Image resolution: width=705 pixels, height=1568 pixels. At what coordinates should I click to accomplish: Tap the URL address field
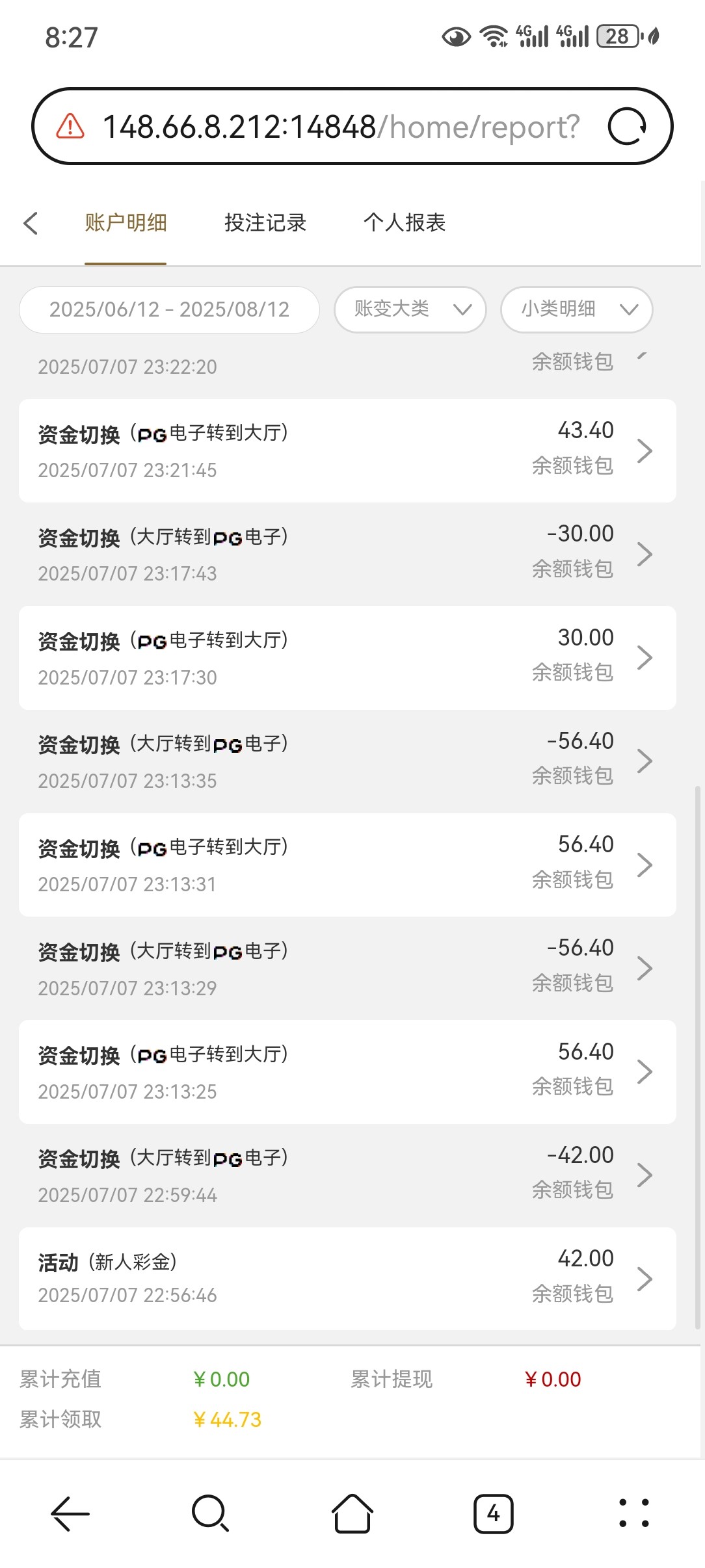click(338, 126)
